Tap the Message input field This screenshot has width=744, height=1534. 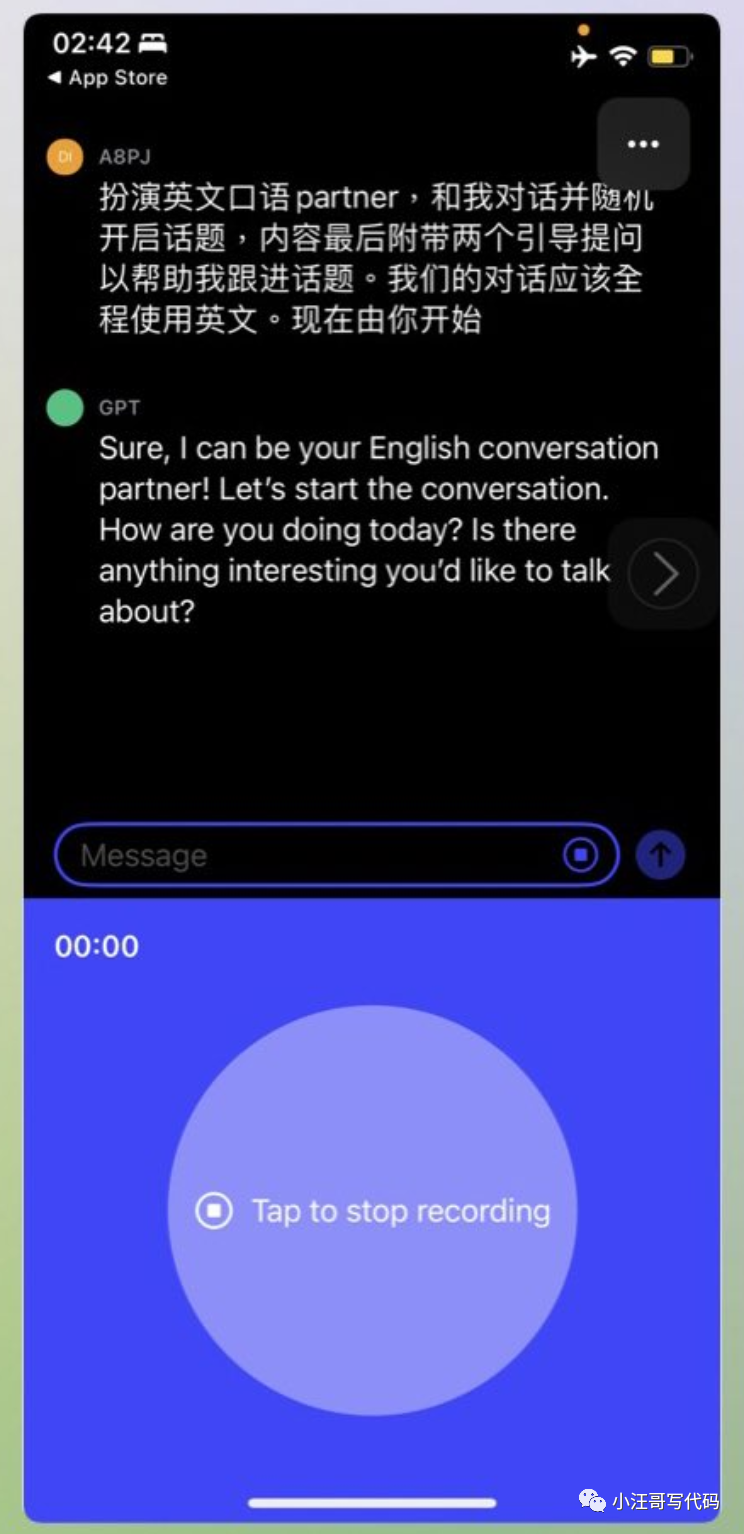click(x=300, y=855)
